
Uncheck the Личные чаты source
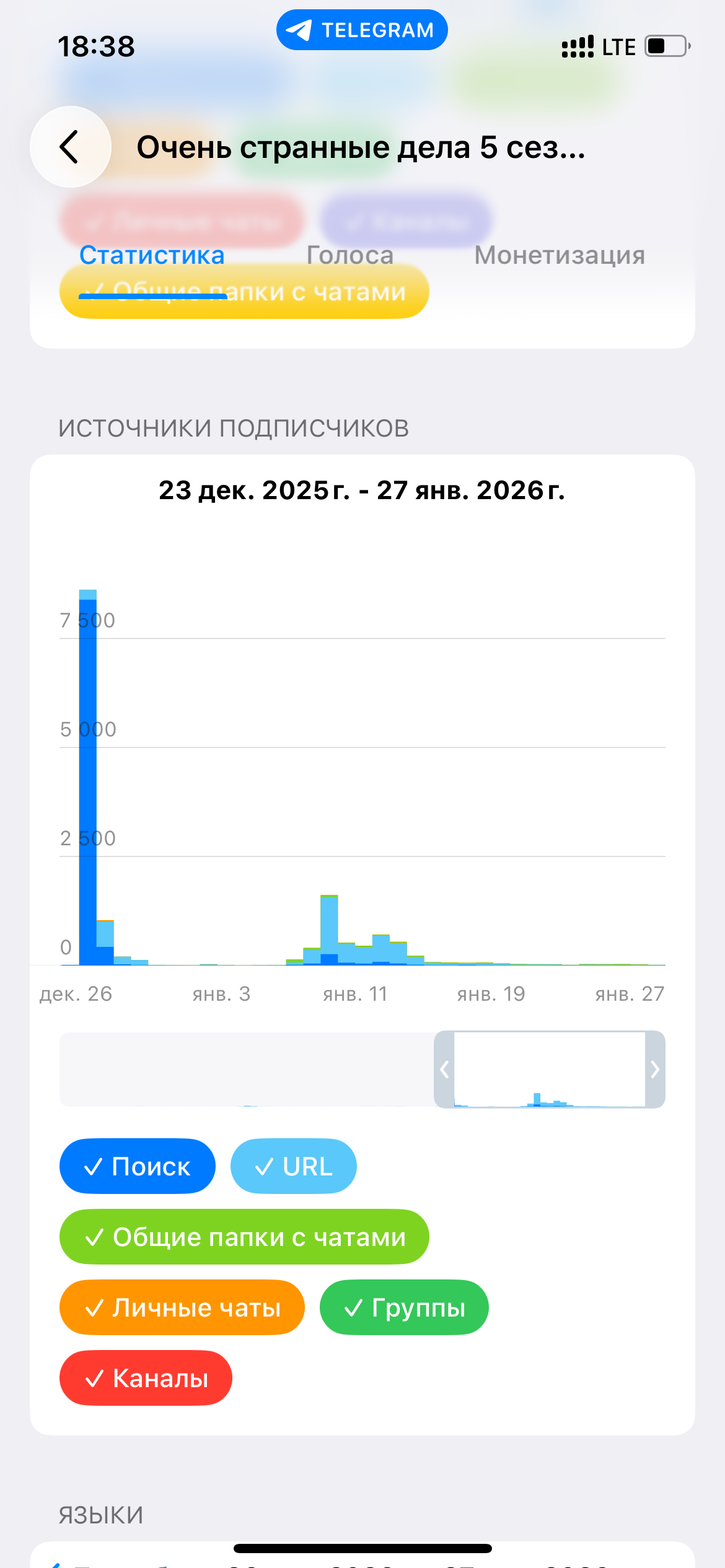(x=182, y=1307)
